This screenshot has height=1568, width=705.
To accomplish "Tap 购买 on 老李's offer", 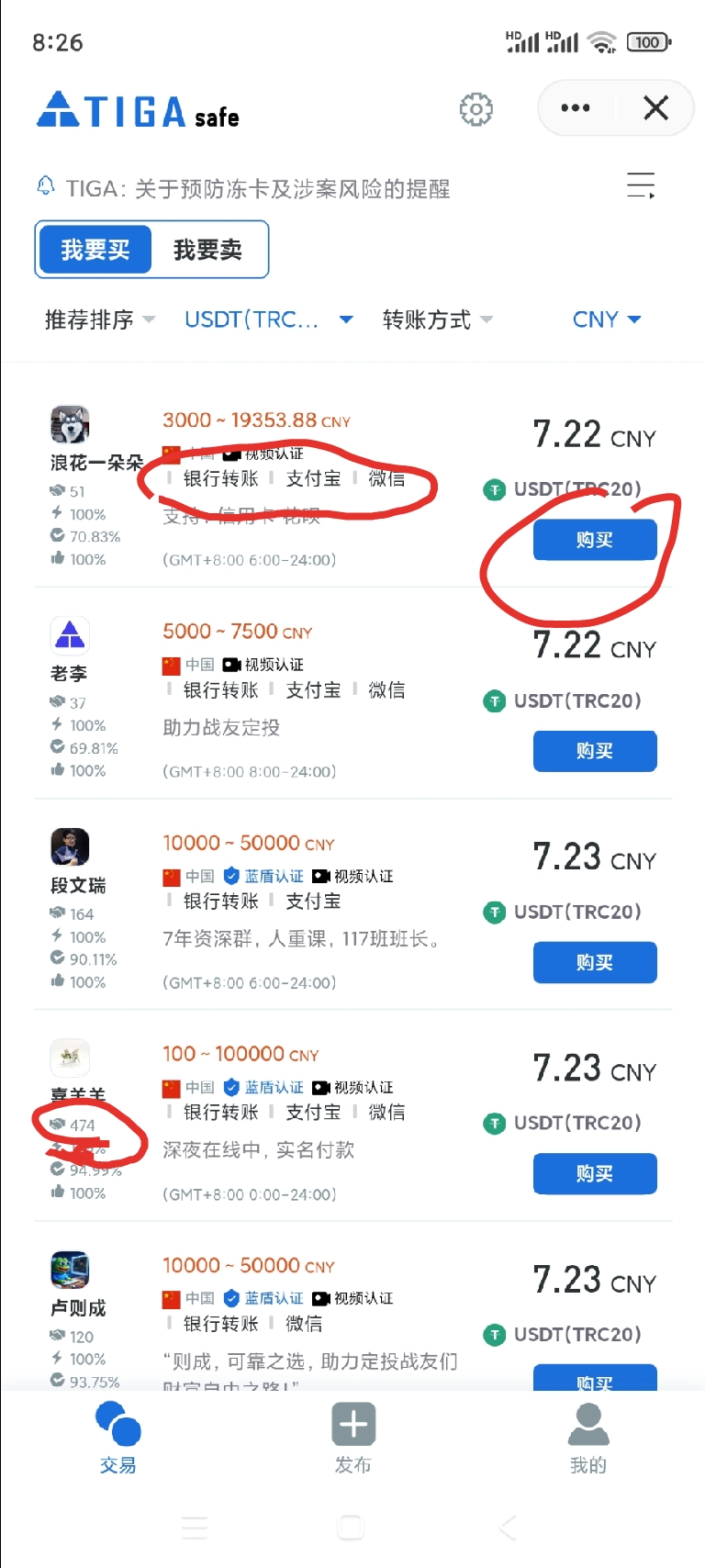I will coord(595,751).
